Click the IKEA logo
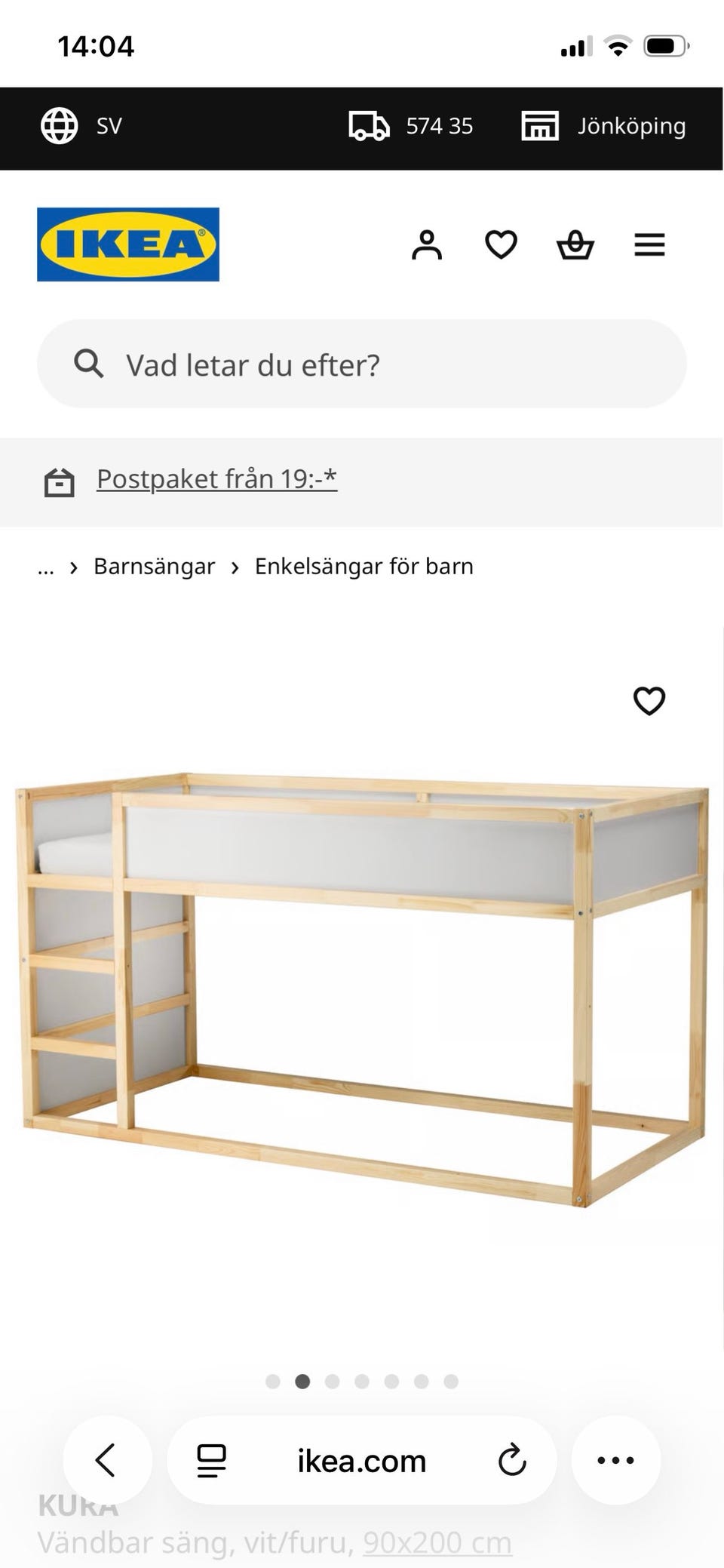This screenshot has height=1568, width=724. pos(128,245)
